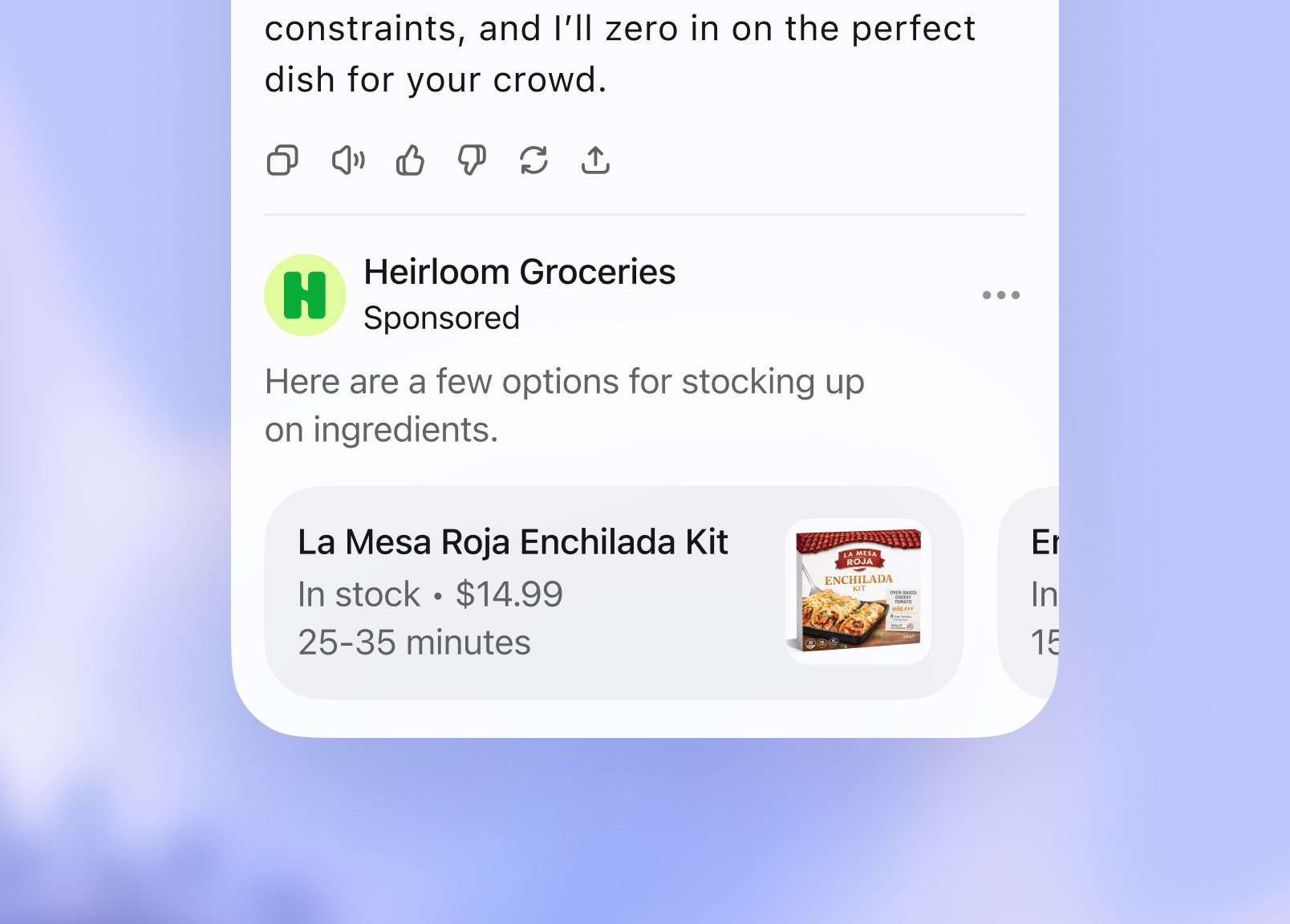The height and width of the screenshot is (924, 1290).
Task: Give the response a thumbs down
Action: (x=472, y=160)
